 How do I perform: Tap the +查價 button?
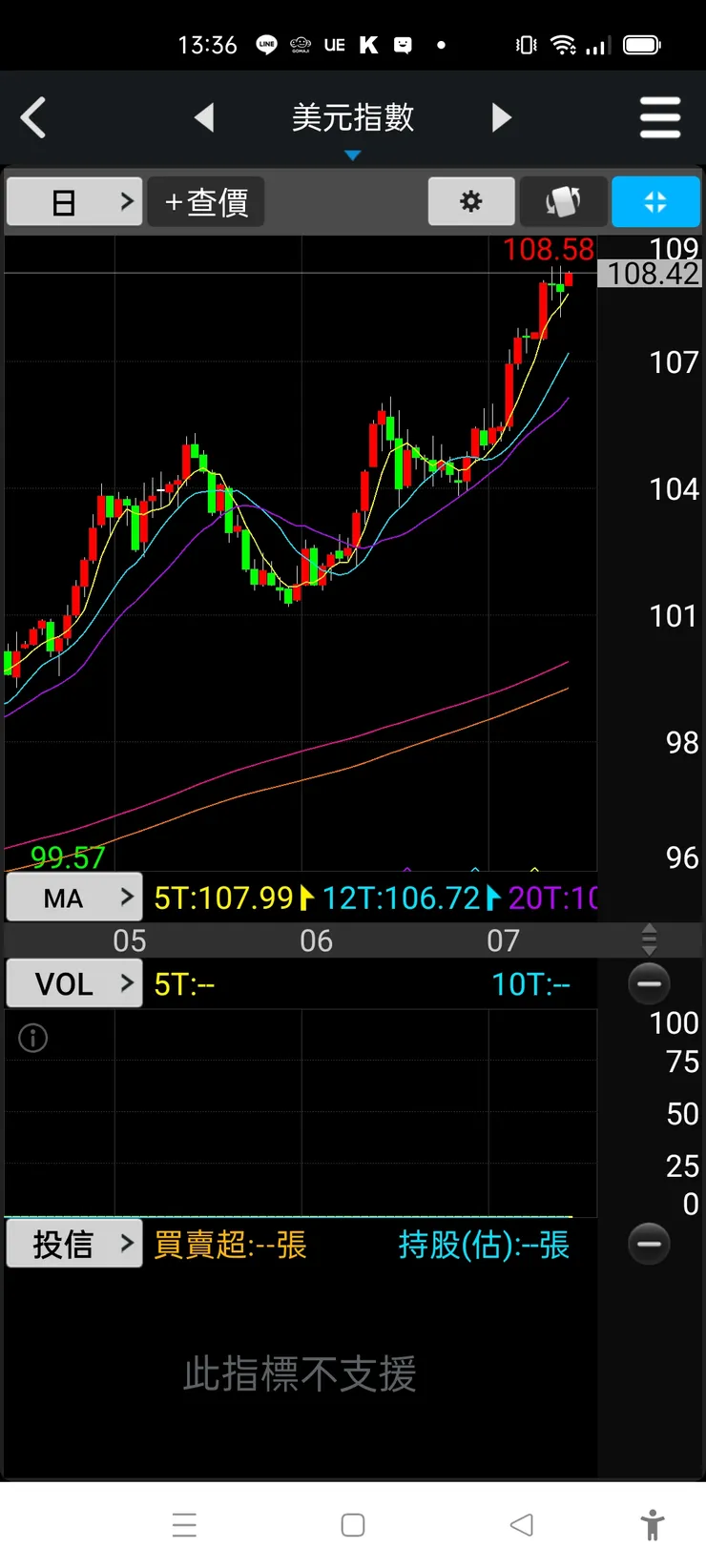pos(206,202)
